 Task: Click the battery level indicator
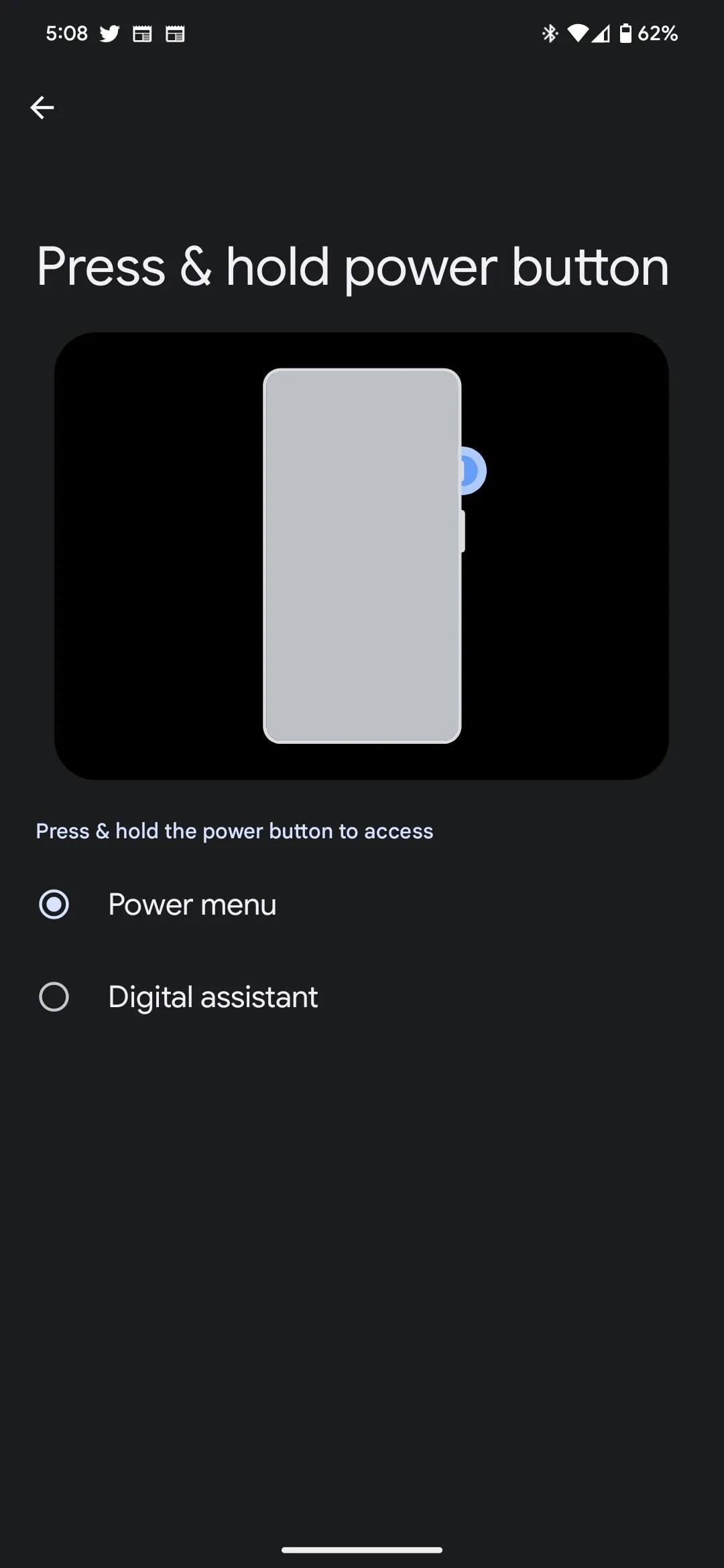coord(625,33)
